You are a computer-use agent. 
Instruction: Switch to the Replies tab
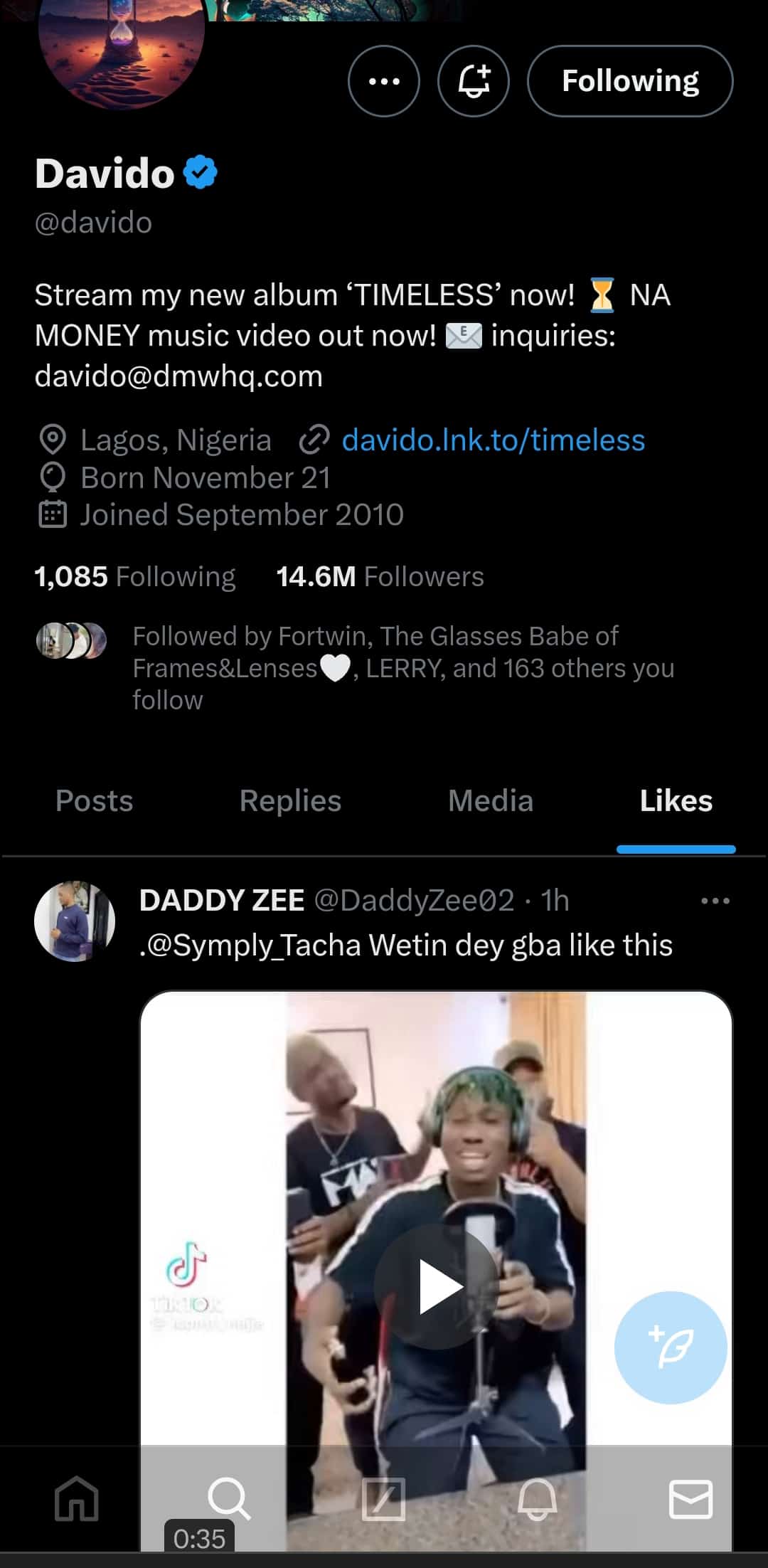coord(290,801)
